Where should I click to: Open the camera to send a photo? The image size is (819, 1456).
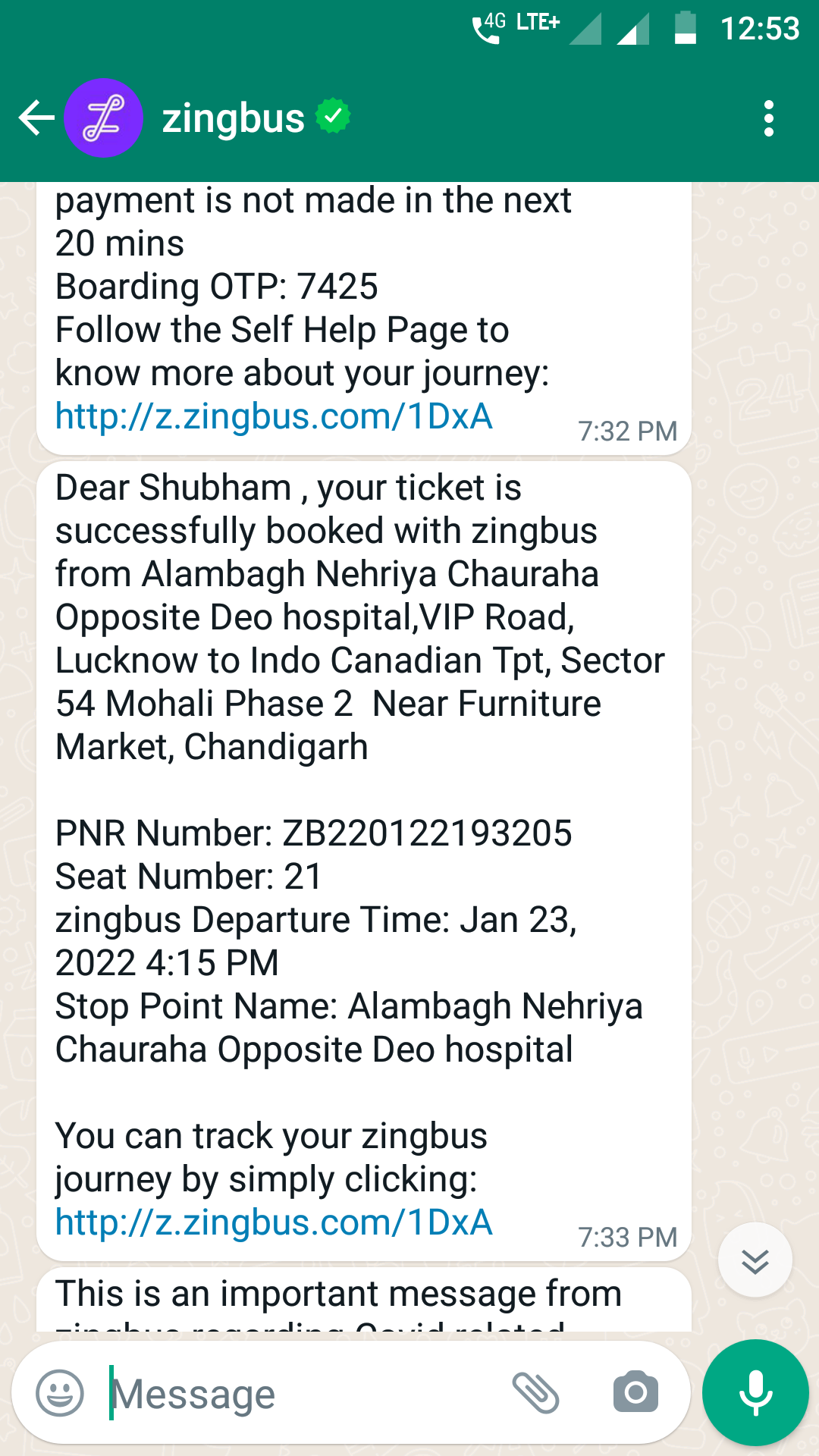coord(635,1393)
